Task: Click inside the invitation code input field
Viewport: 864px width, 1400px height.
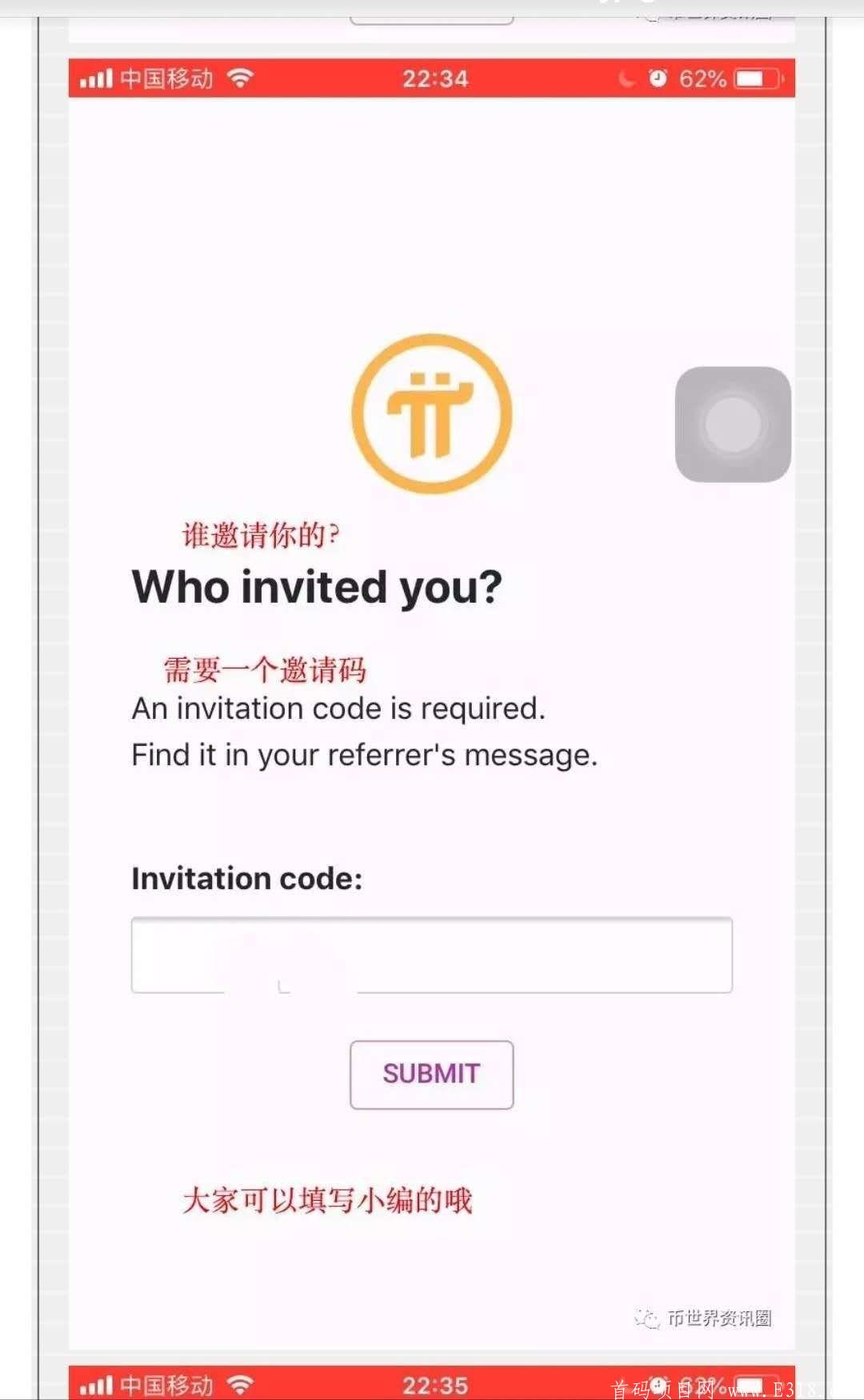Action: pos(432,955)
